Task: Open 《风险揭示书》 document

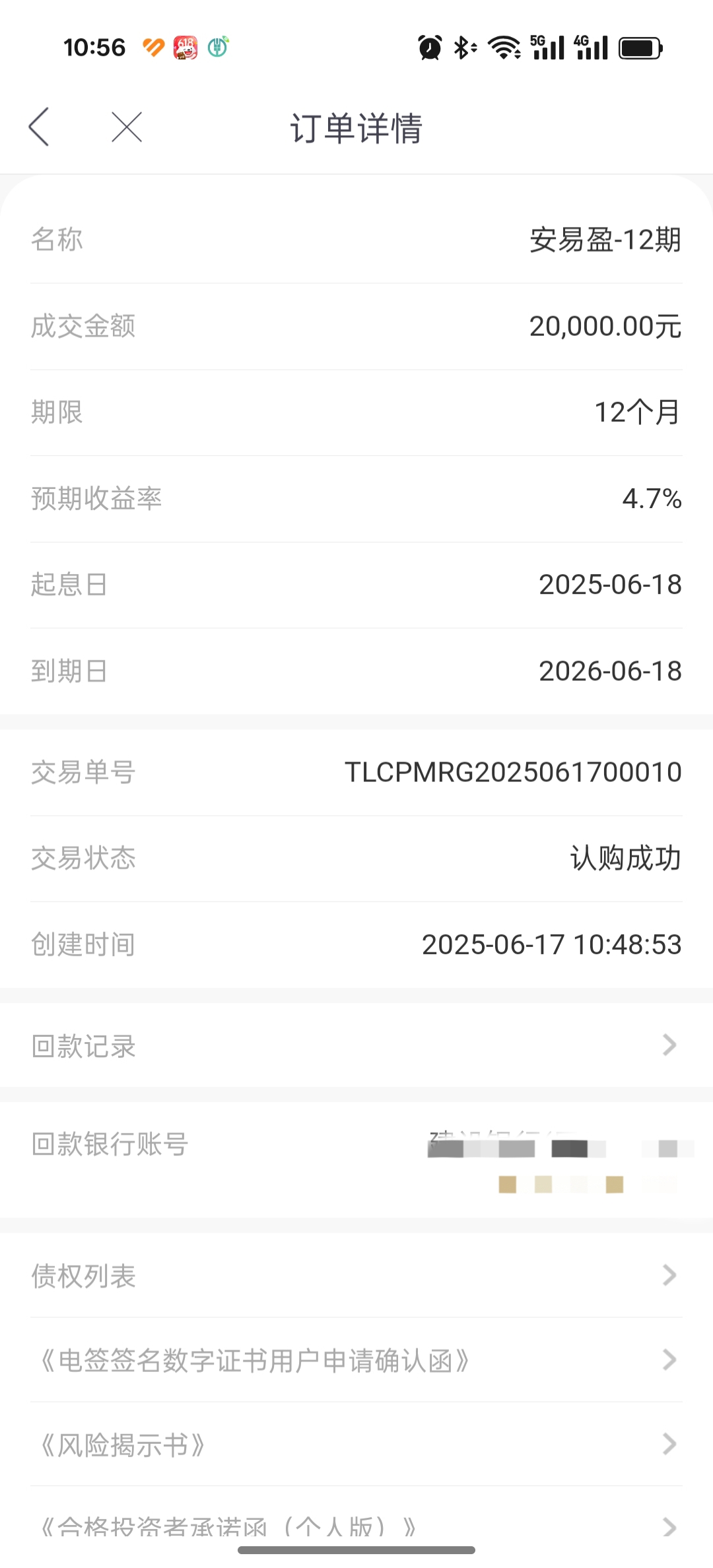Action: pos(356,1444)
